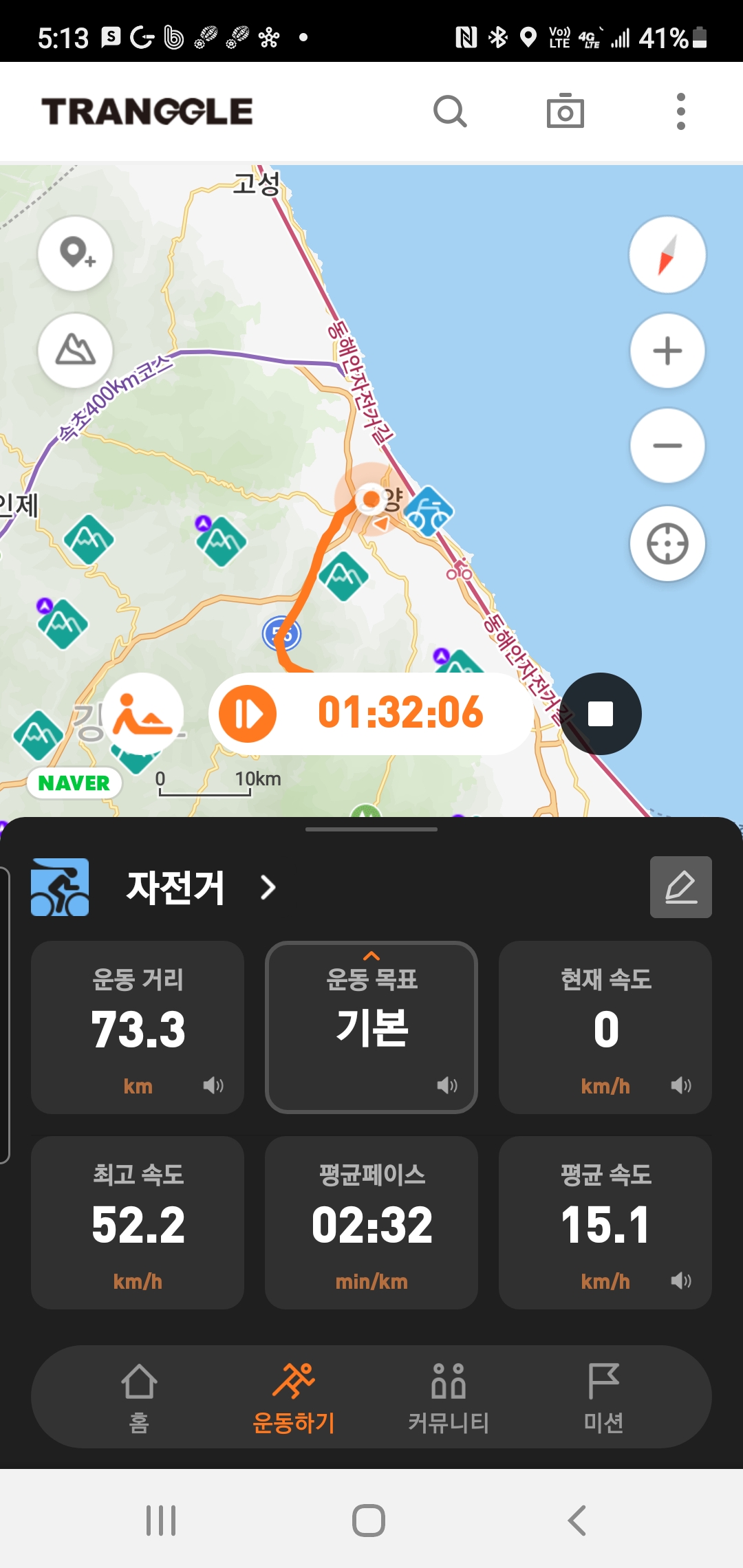Stop the workout with the square button
The height and width of the screenshot is (1568, 743).
pos(601,714)
